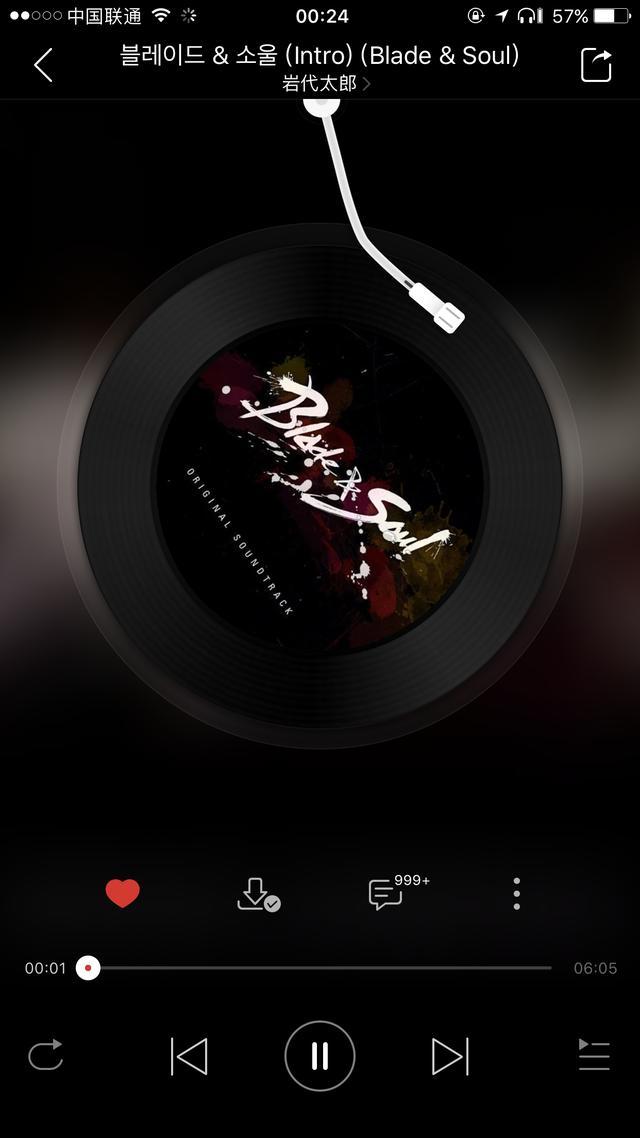The width and height of the screenshot is (640, 1138).
Task: Pause the current song
Action: pyautogui.click(x=320, y=1056)
